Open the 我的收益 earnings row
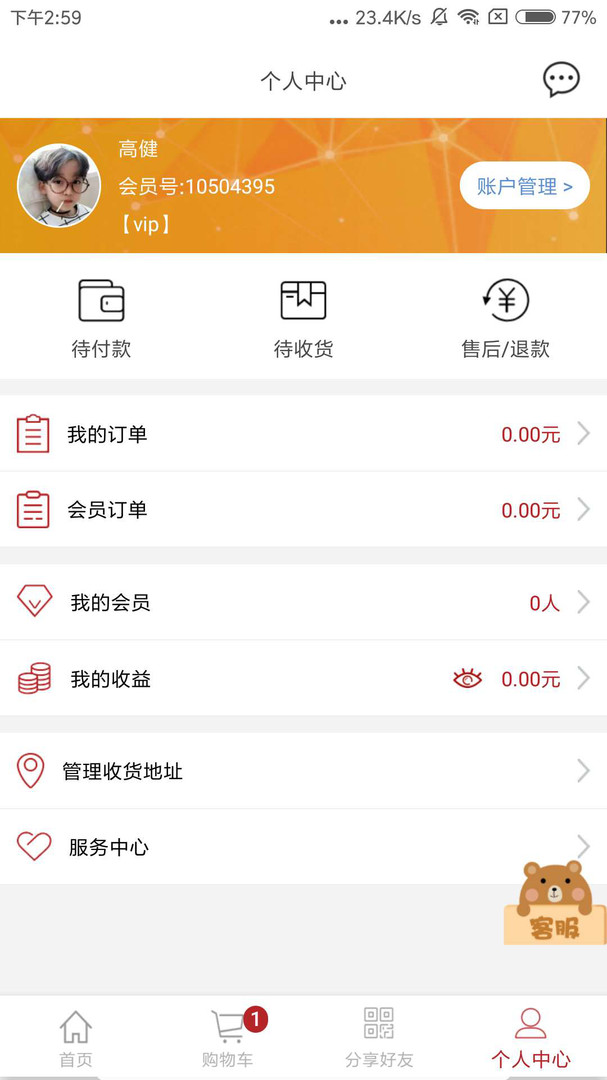The height and width of the screenshot is (1080, 607). coord(250,679)
